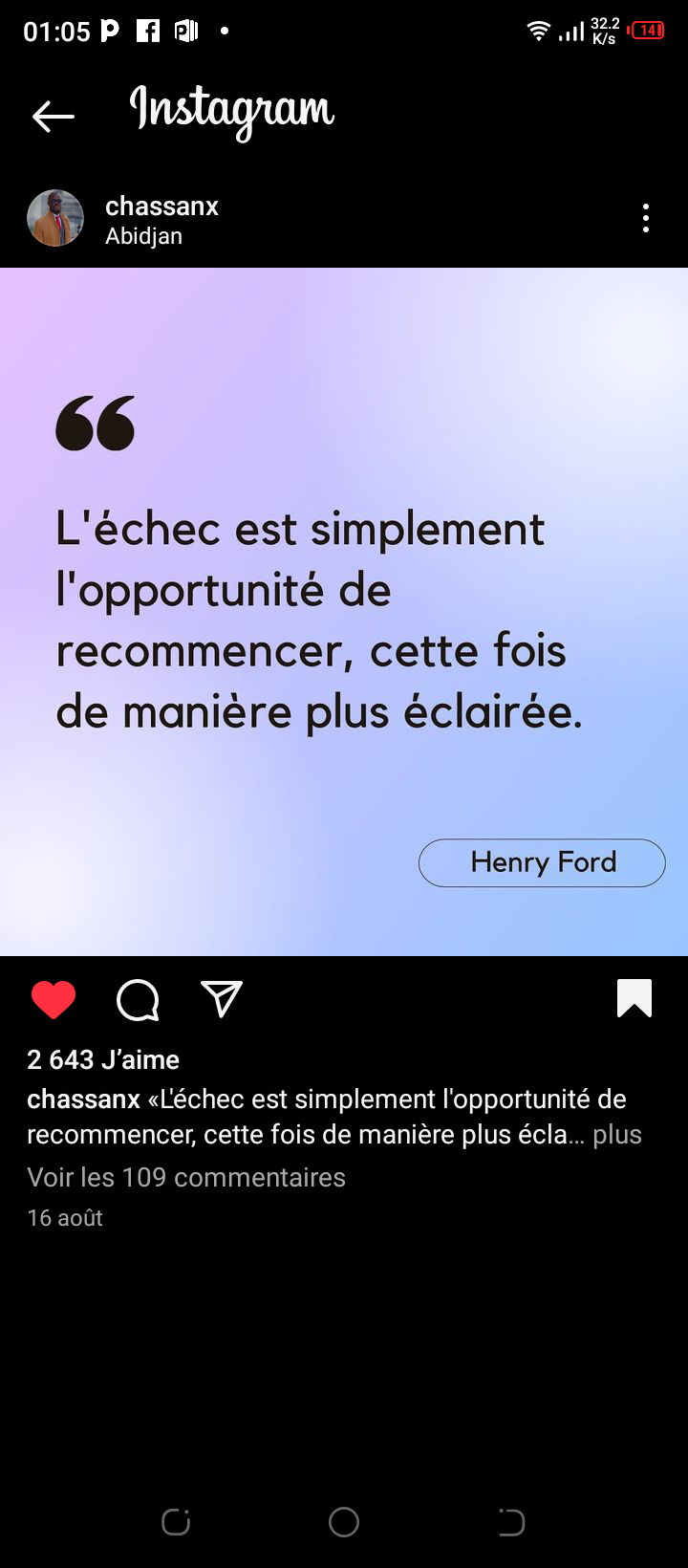
Task: Open the Abidjan location tag
Action: 143,236
